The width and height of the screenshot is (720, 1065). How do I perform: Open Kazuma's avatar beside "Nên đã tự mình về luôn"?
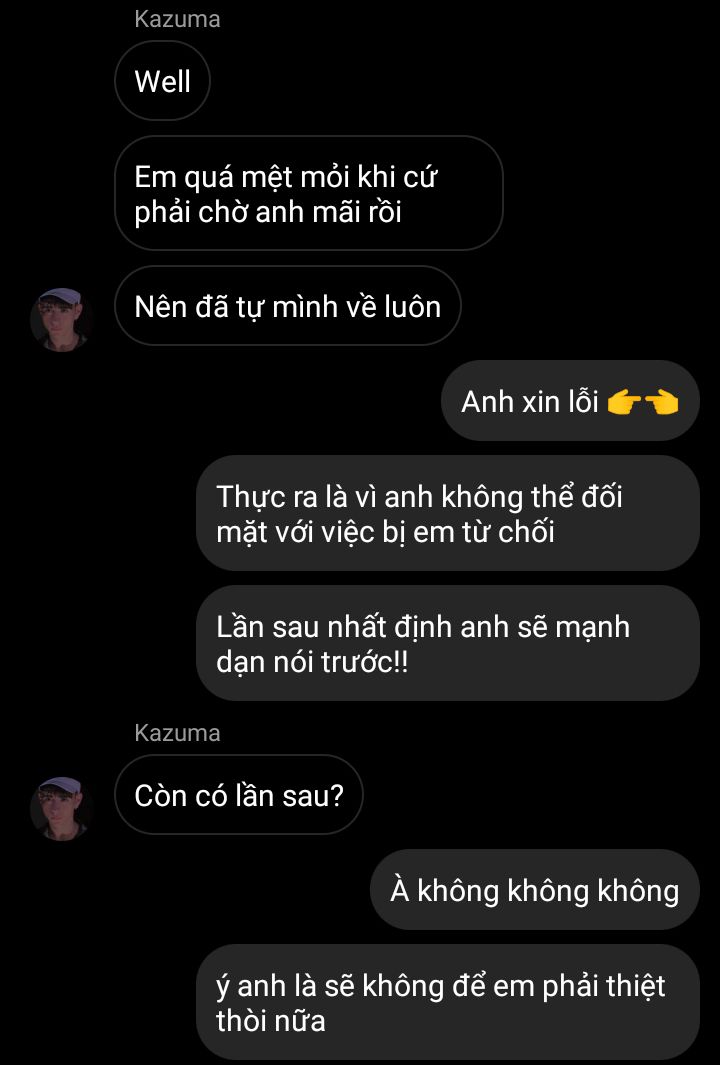(62, 319)
